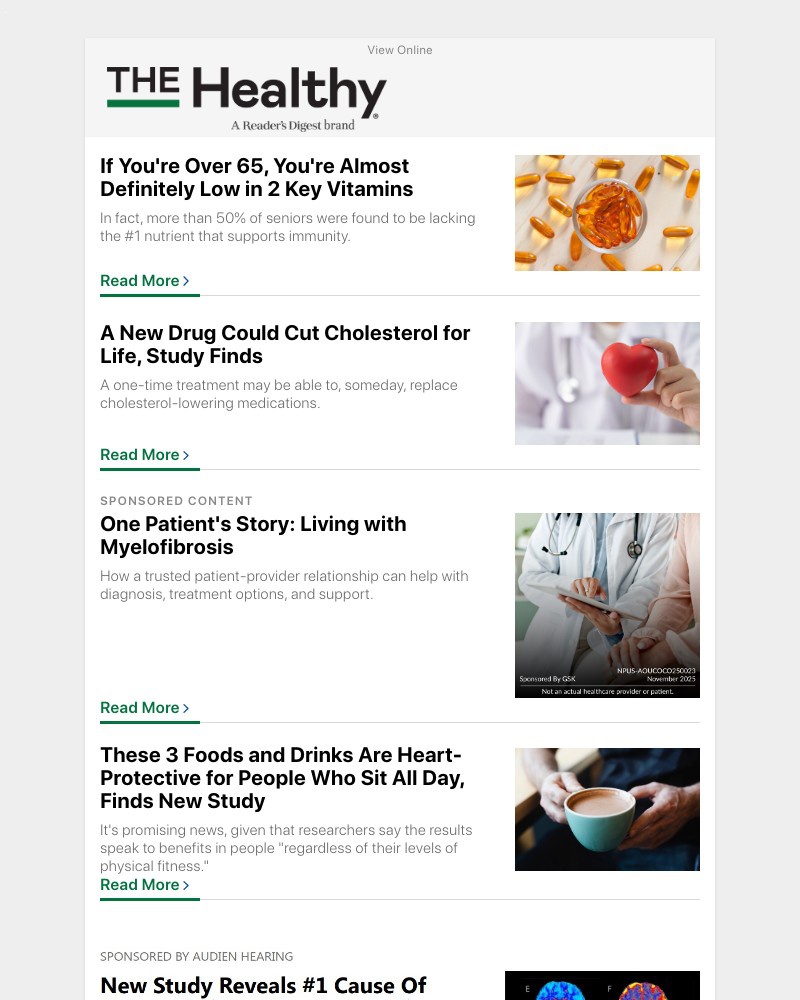
Task: Click the red heart thumbnail image
Action: pos(607,383)
